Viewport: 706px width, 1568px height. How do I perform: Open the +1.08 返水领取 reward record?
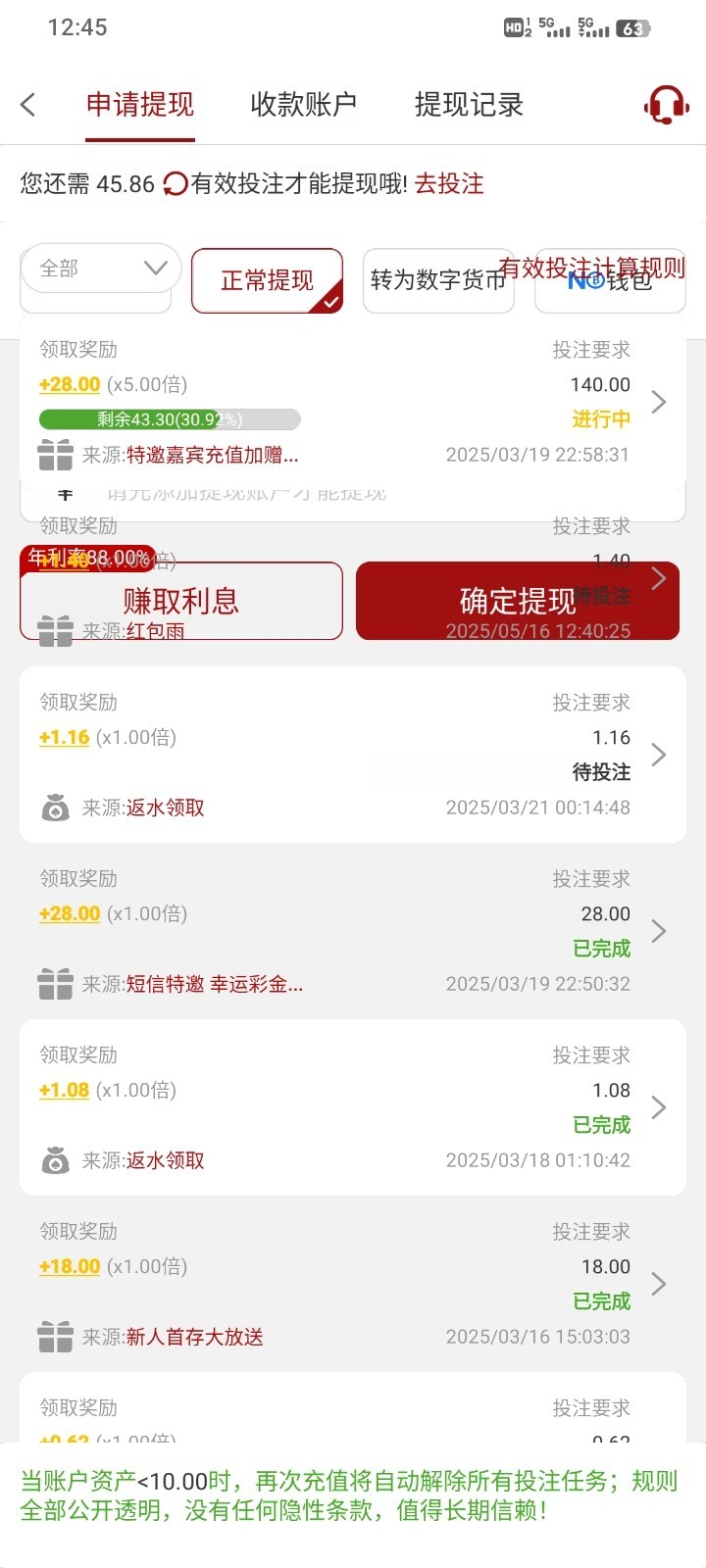tap(353, 1107)
